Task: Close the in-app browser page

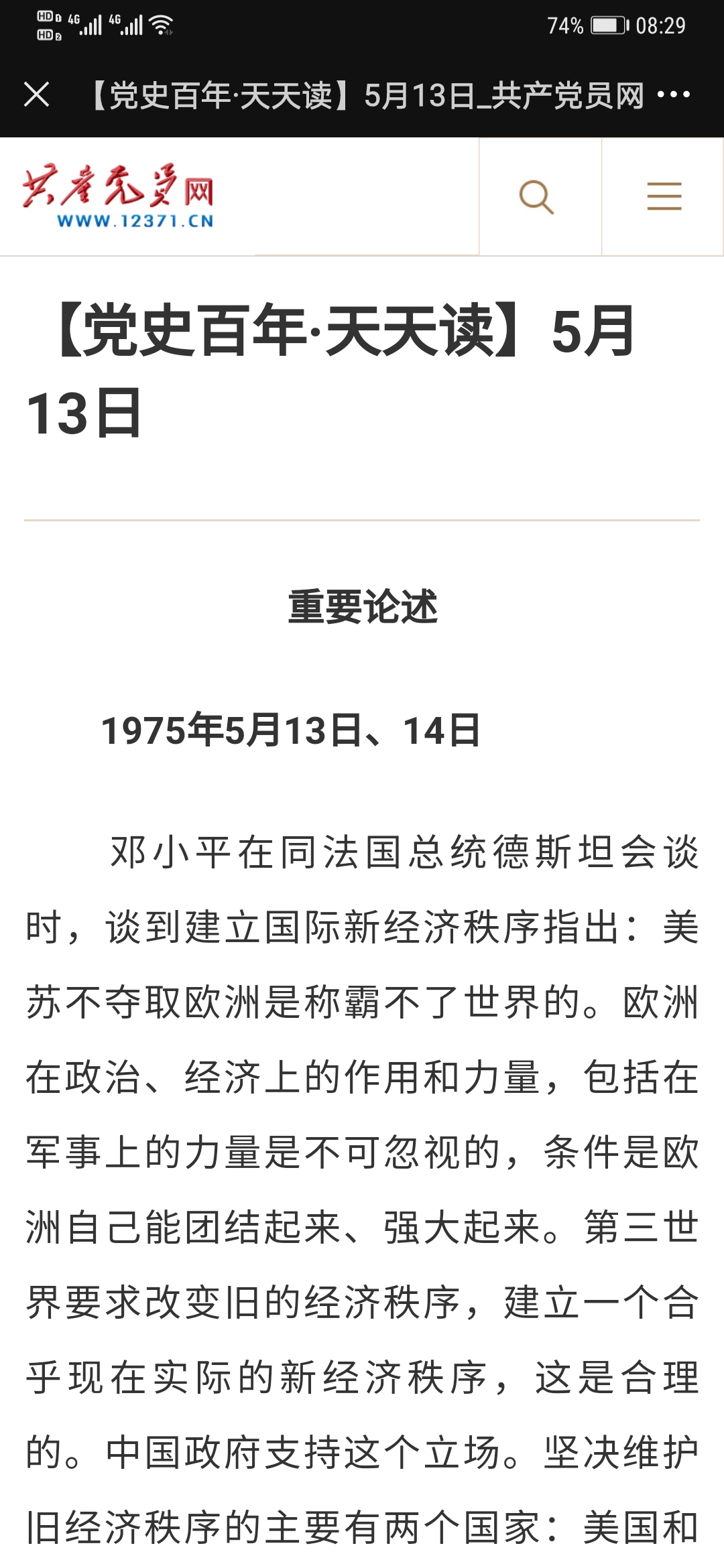Action: point(36,94)
